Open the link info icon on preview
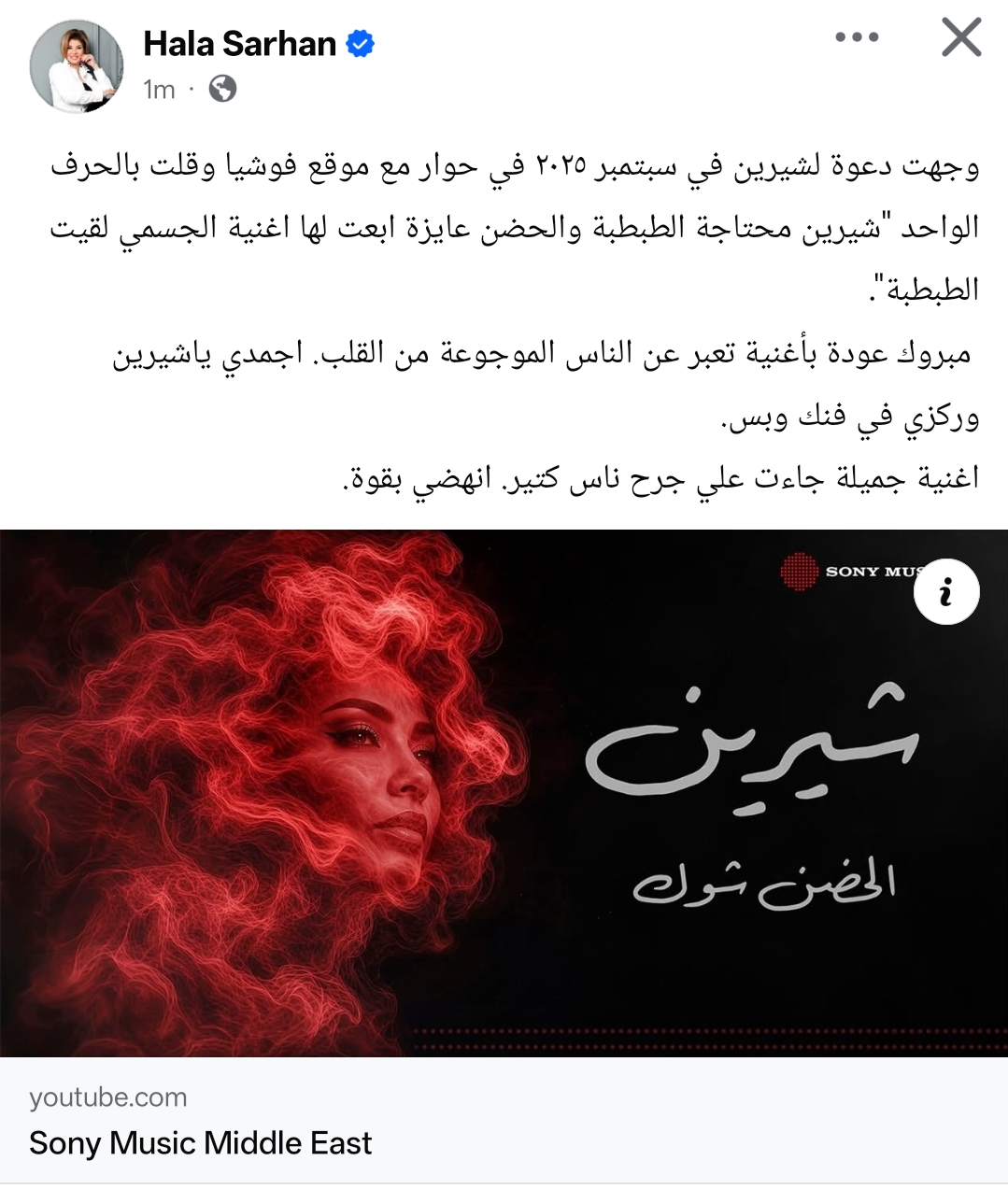 click(945, 592)
